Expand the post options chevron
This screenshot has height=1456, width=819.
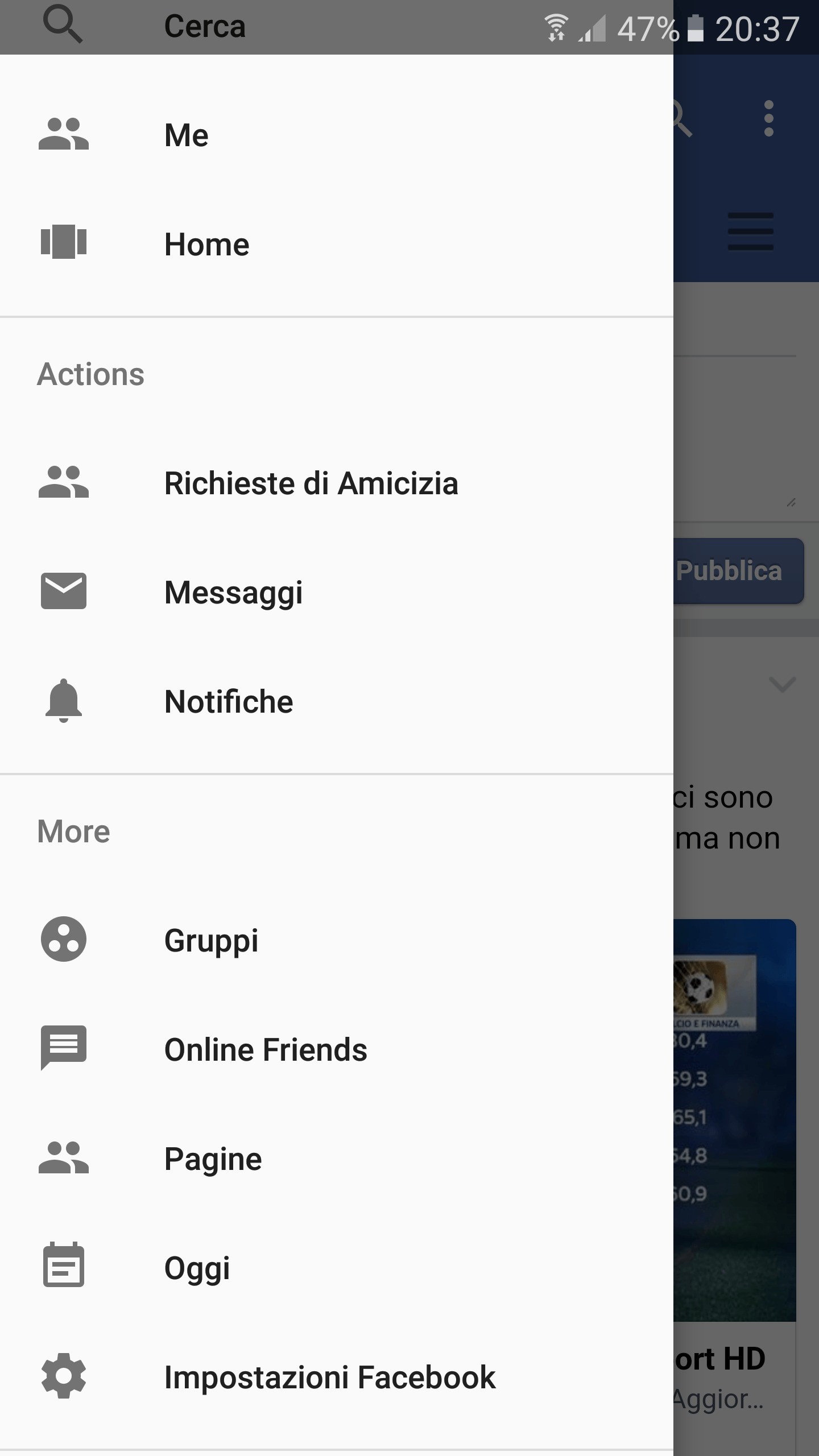pyautogui.click(x=782, y=684)
